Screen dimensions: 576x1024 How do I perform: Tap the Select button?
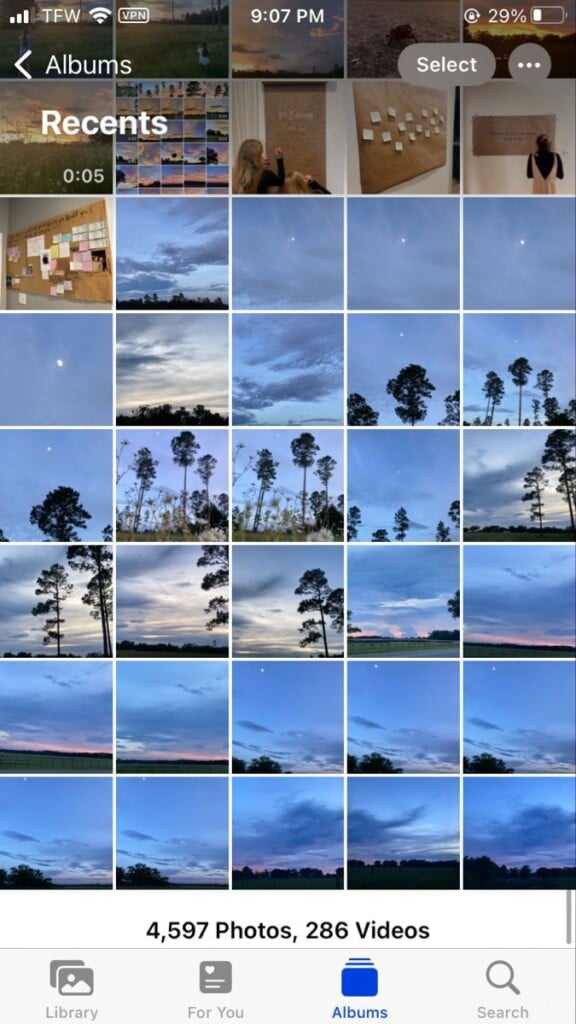(447, 65)
